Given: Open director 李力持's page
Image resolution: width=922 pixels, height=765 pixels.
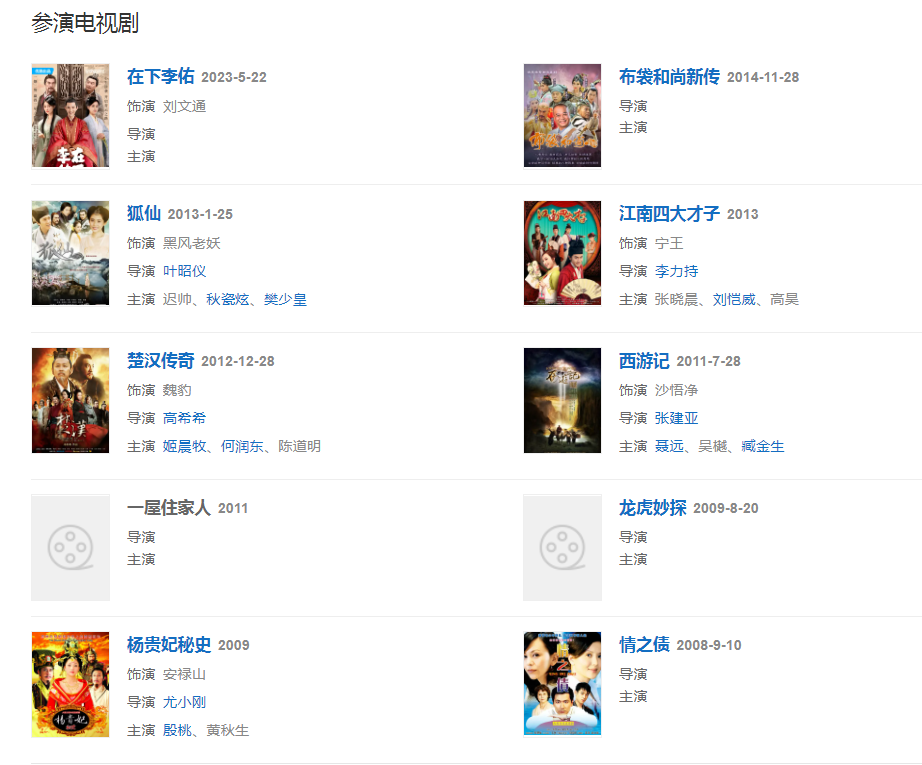Looking at the screenshot, I should pyautogui.click(x=676, y=271).
